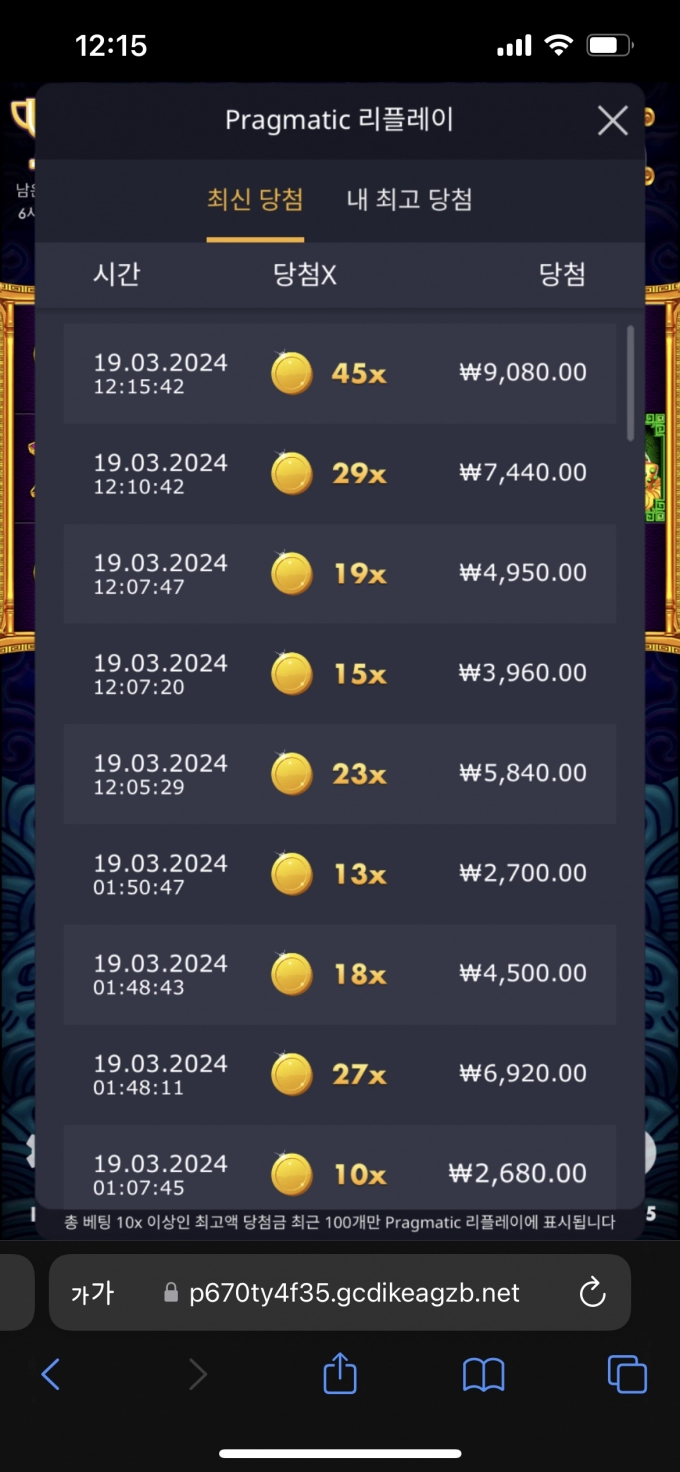Share this page from Safari toolbar
Image resolution: width=680 pixels, height=1472 pixels.
pos(340,1373)
